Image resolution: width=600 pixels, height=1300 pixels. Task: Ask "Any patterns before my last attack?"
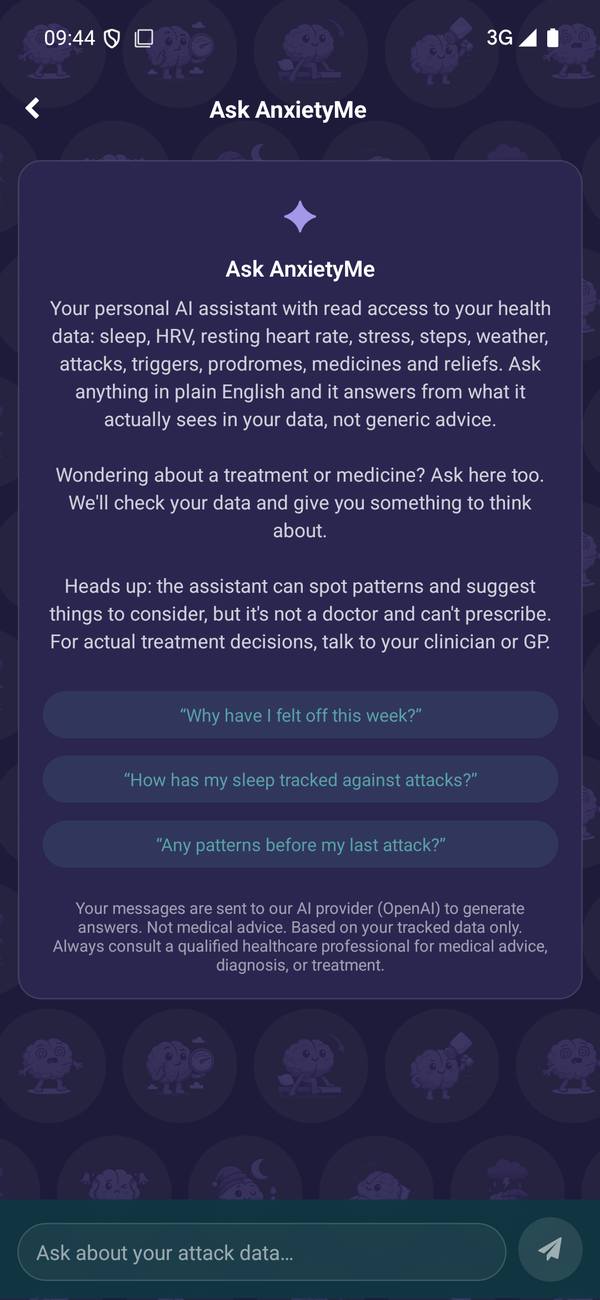click(x=300, y=844)
